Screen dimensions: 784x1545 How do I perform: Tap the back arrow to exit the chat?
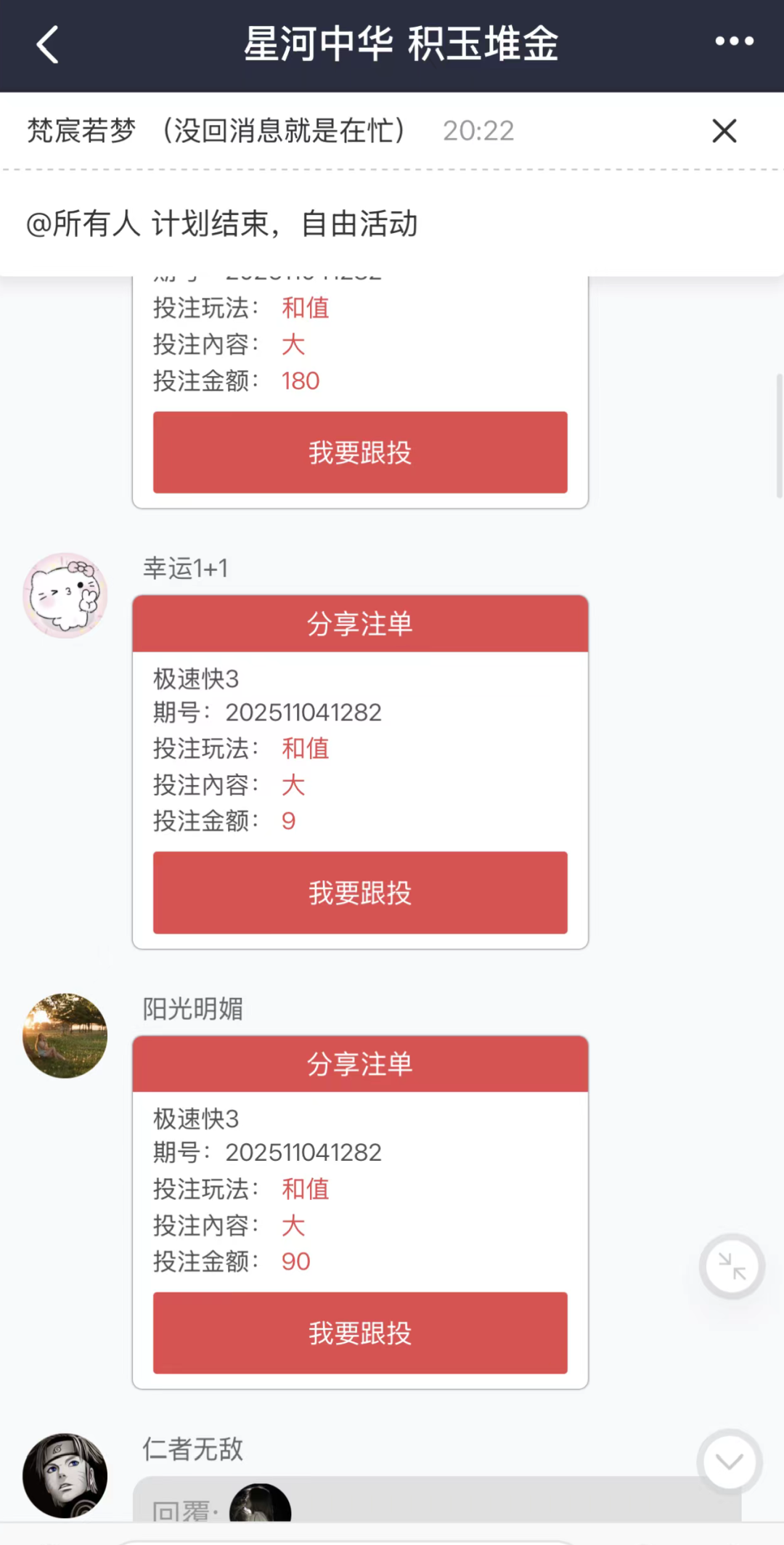[x=48, y=44]
